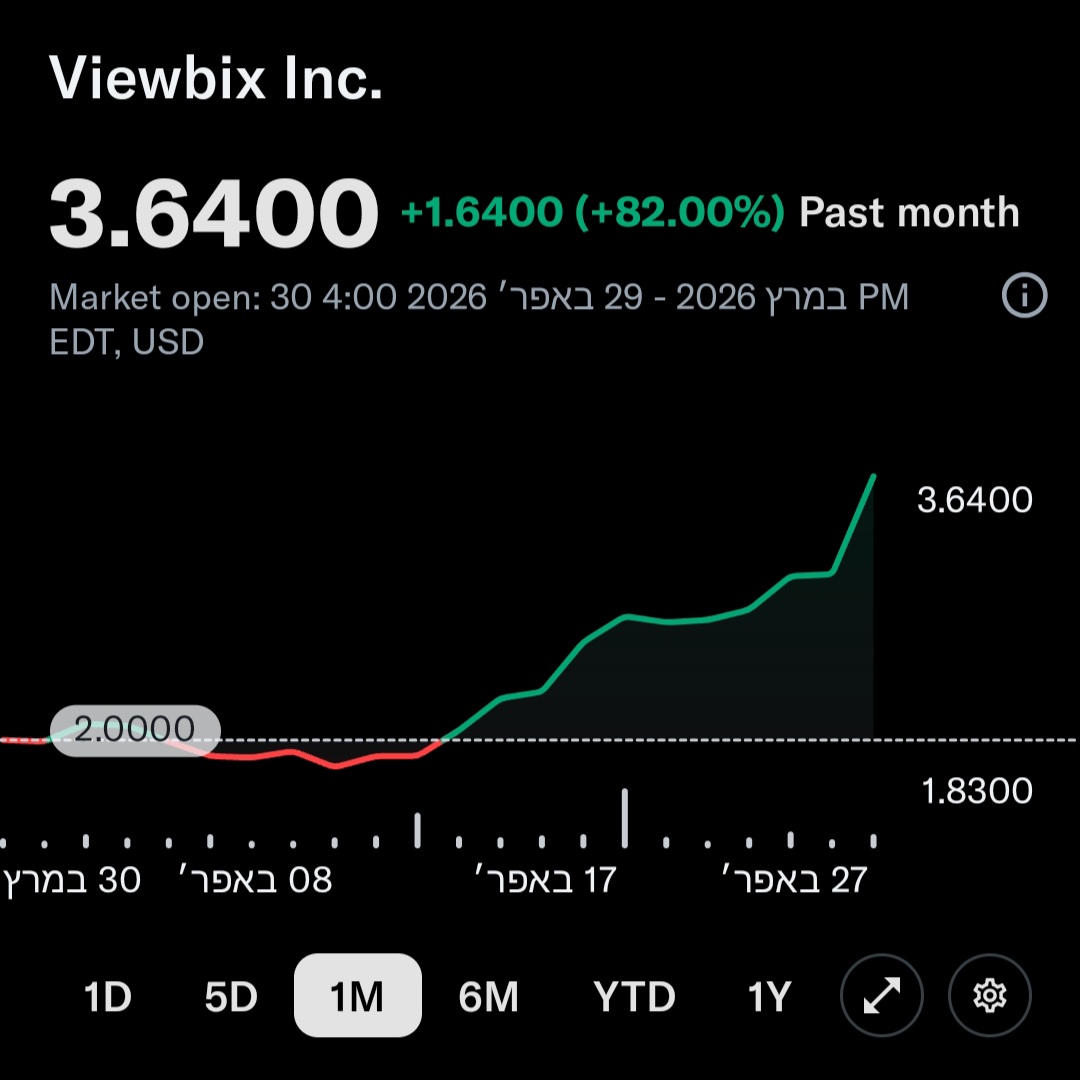Viewport: 1080px width, 1080px height.
Task: Open chart settings gear
Action: [989, 995]
